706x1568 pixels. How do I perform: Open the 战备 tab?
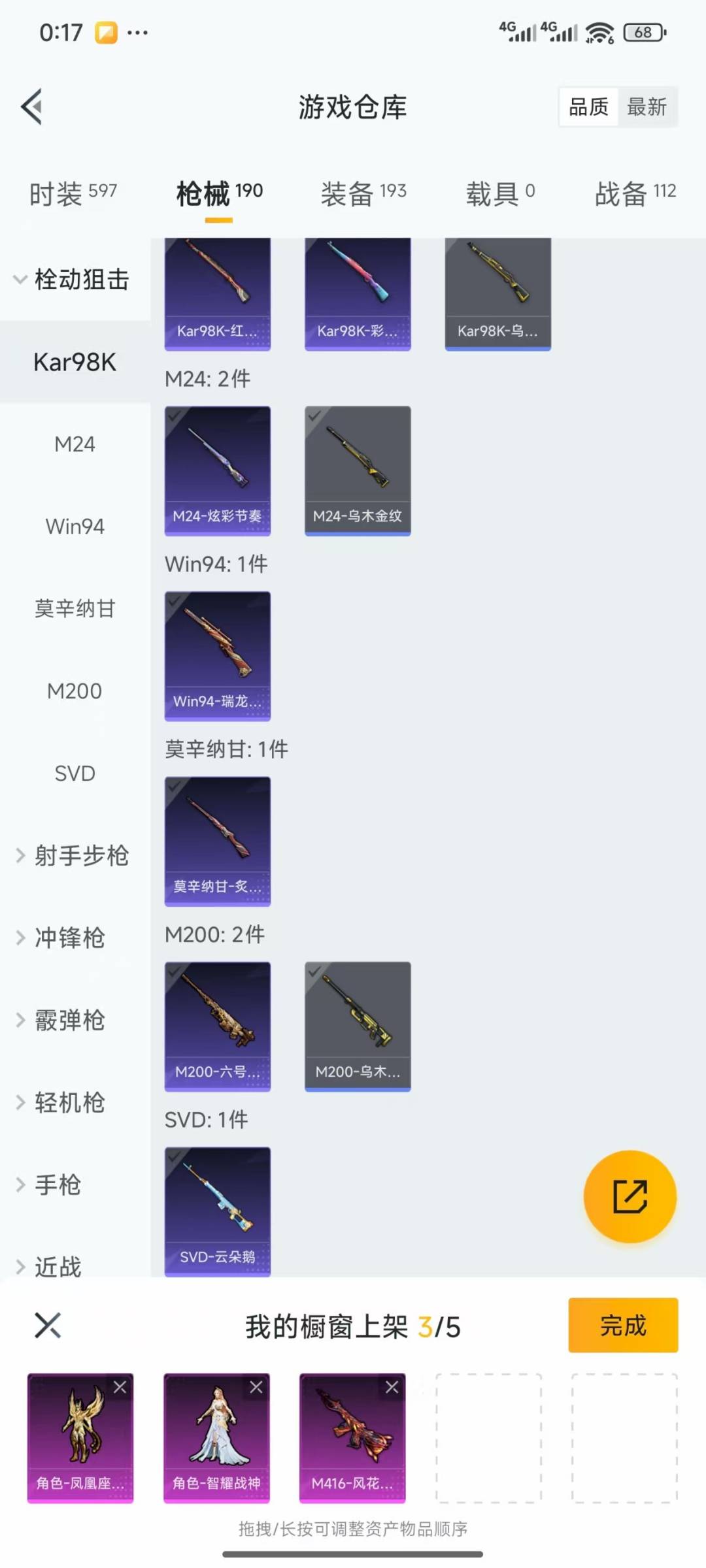pos(635,193)
